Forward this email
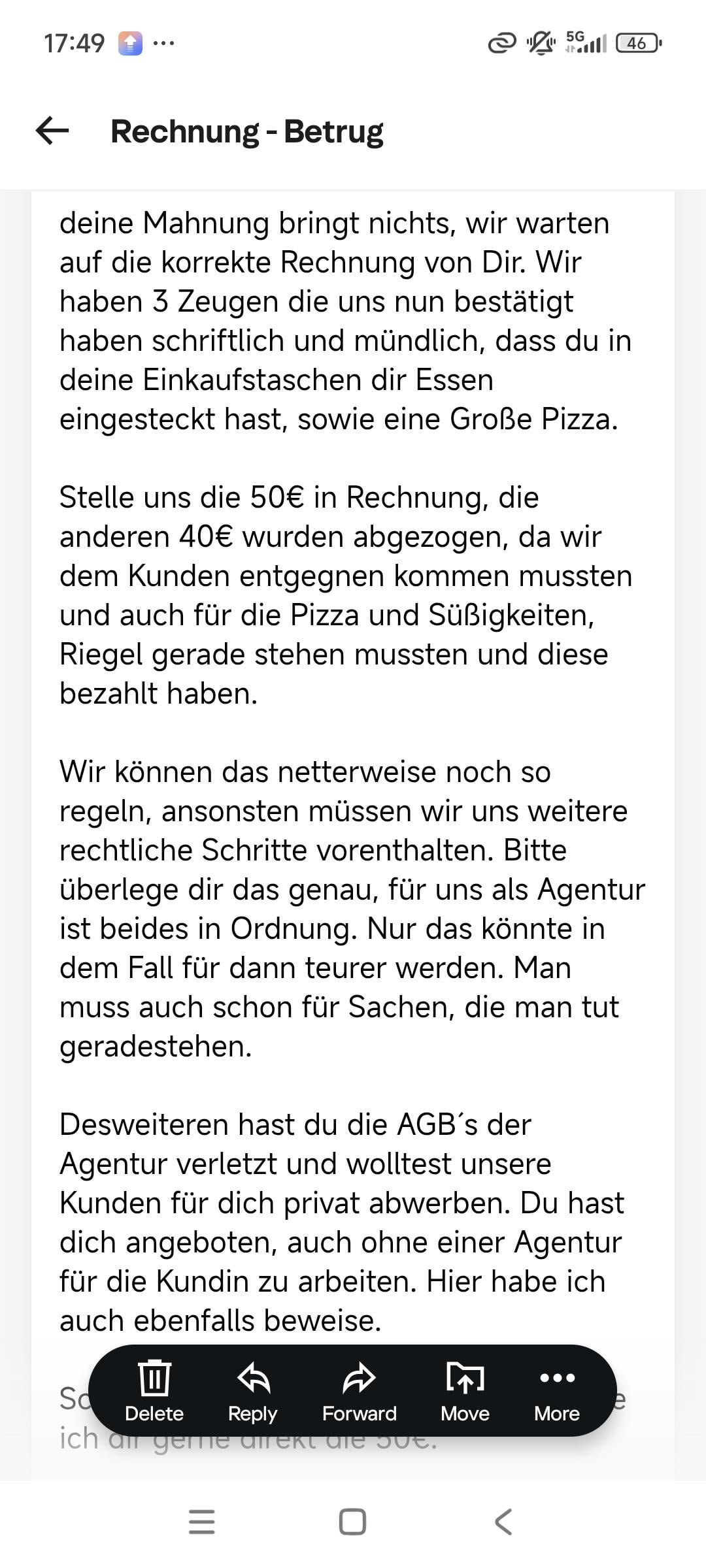Viewport: 706px width, 1568px height. [359, 1392]
